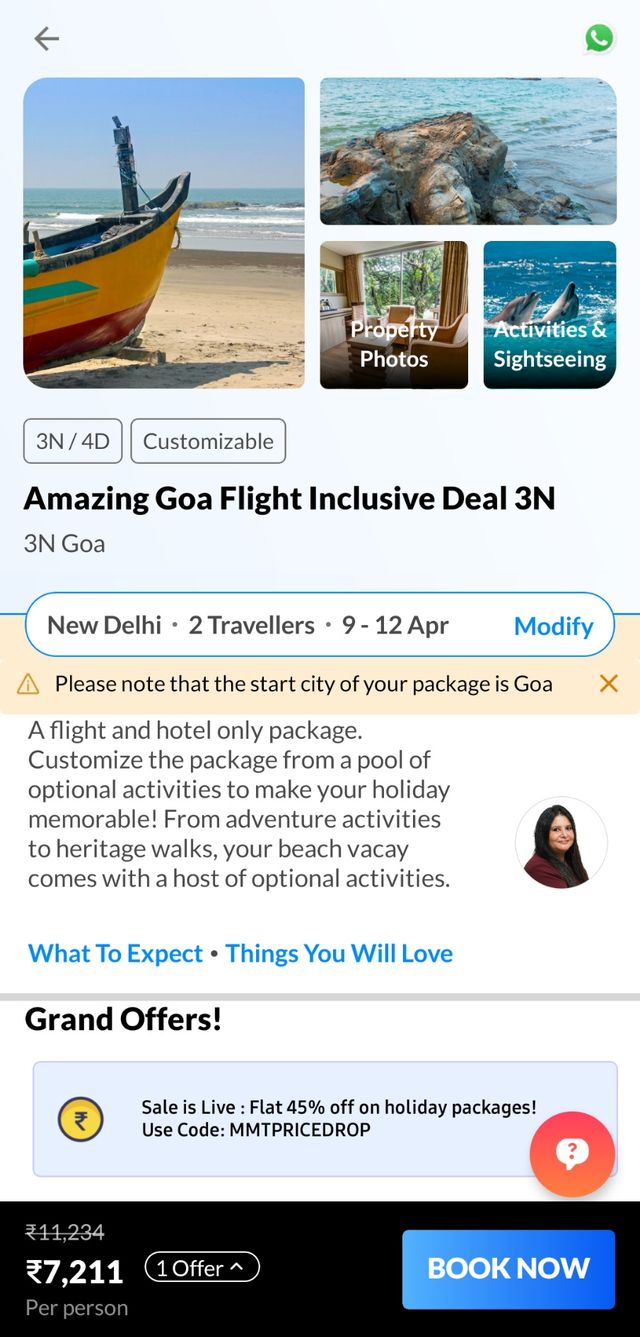The width and height of the screenshot is (640, 1337).
Task: Select the MMTPRICEDROP sale offer card
Action: point(300,1118)
